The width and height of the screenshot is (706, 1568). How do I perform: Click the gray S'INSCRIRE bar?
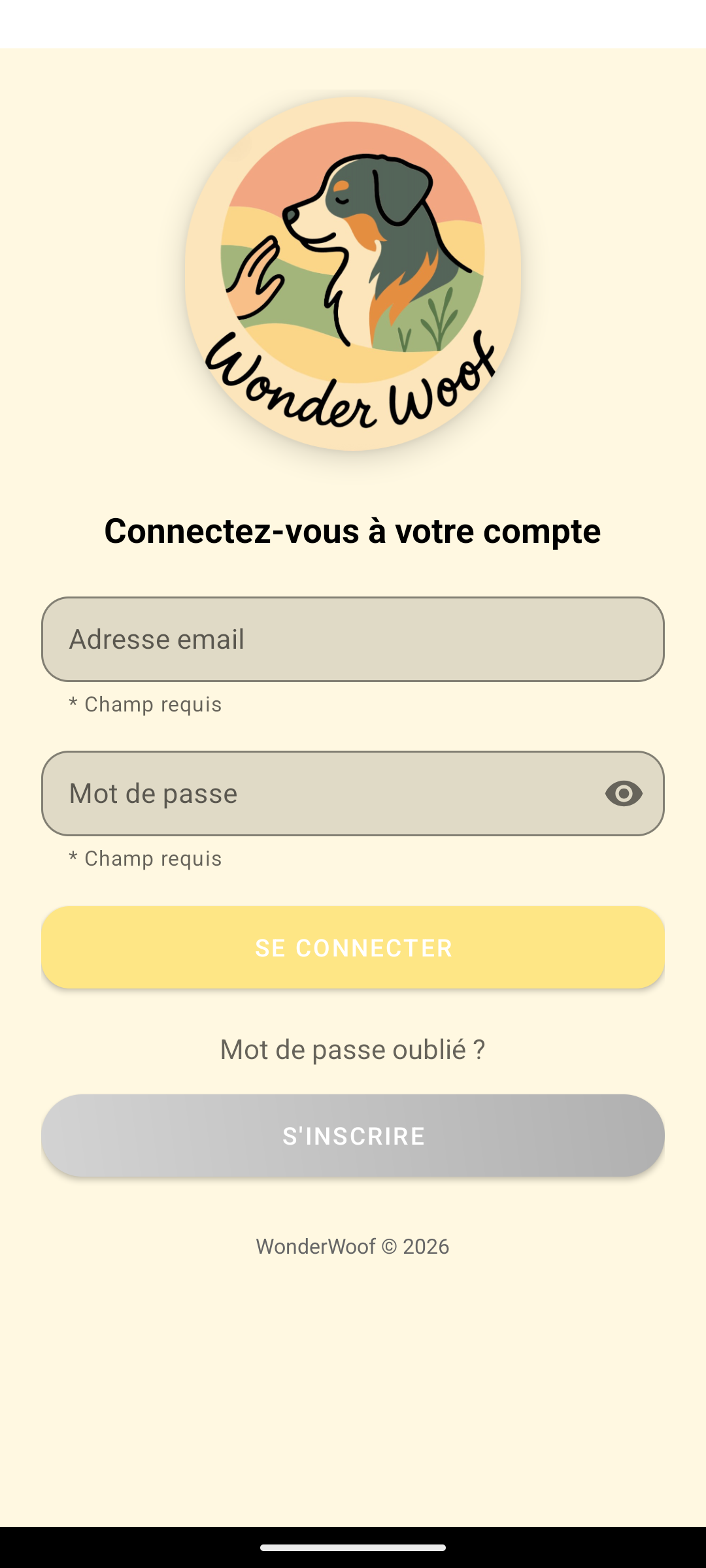coord(353,1135)
